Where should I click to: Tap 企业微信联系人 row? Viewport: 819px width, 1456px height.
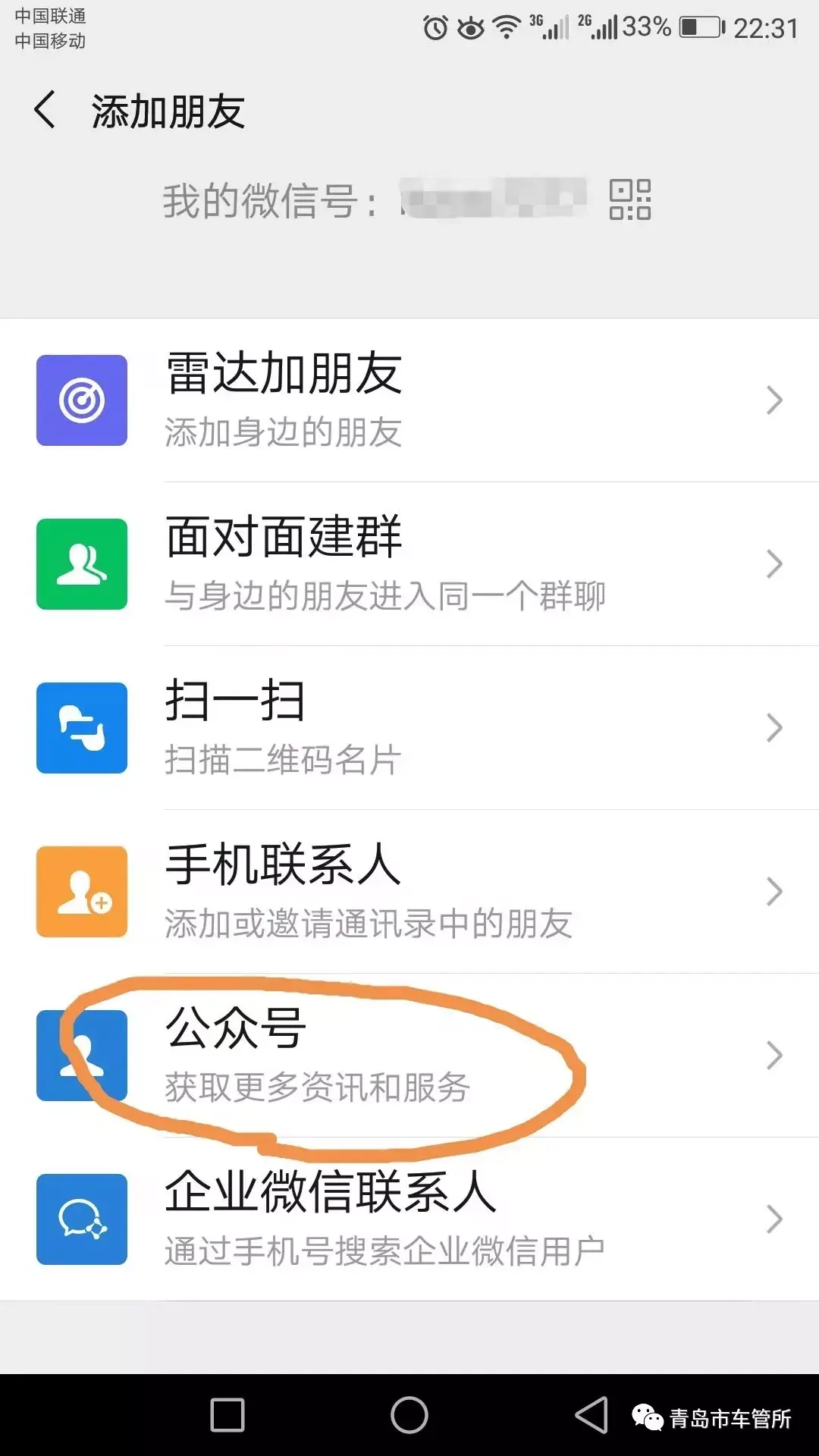point(409,1219)
